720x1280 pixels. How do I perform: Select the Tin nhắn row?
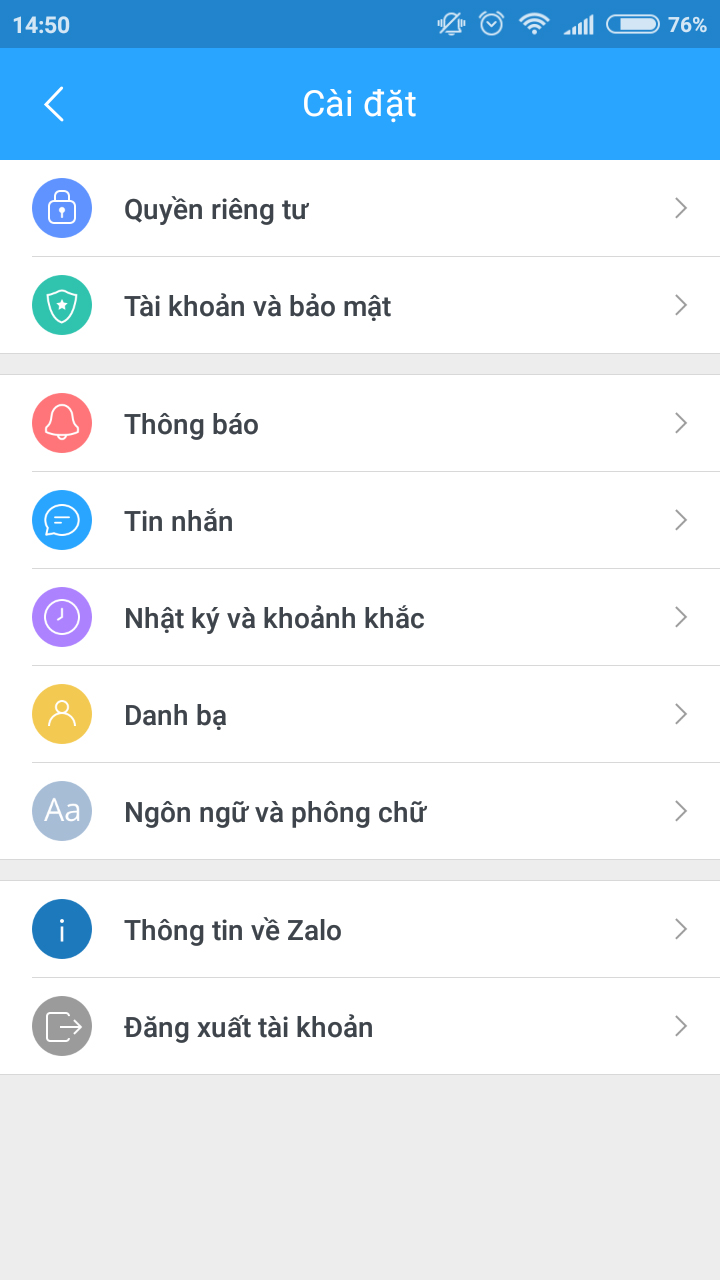coord(360,521)
